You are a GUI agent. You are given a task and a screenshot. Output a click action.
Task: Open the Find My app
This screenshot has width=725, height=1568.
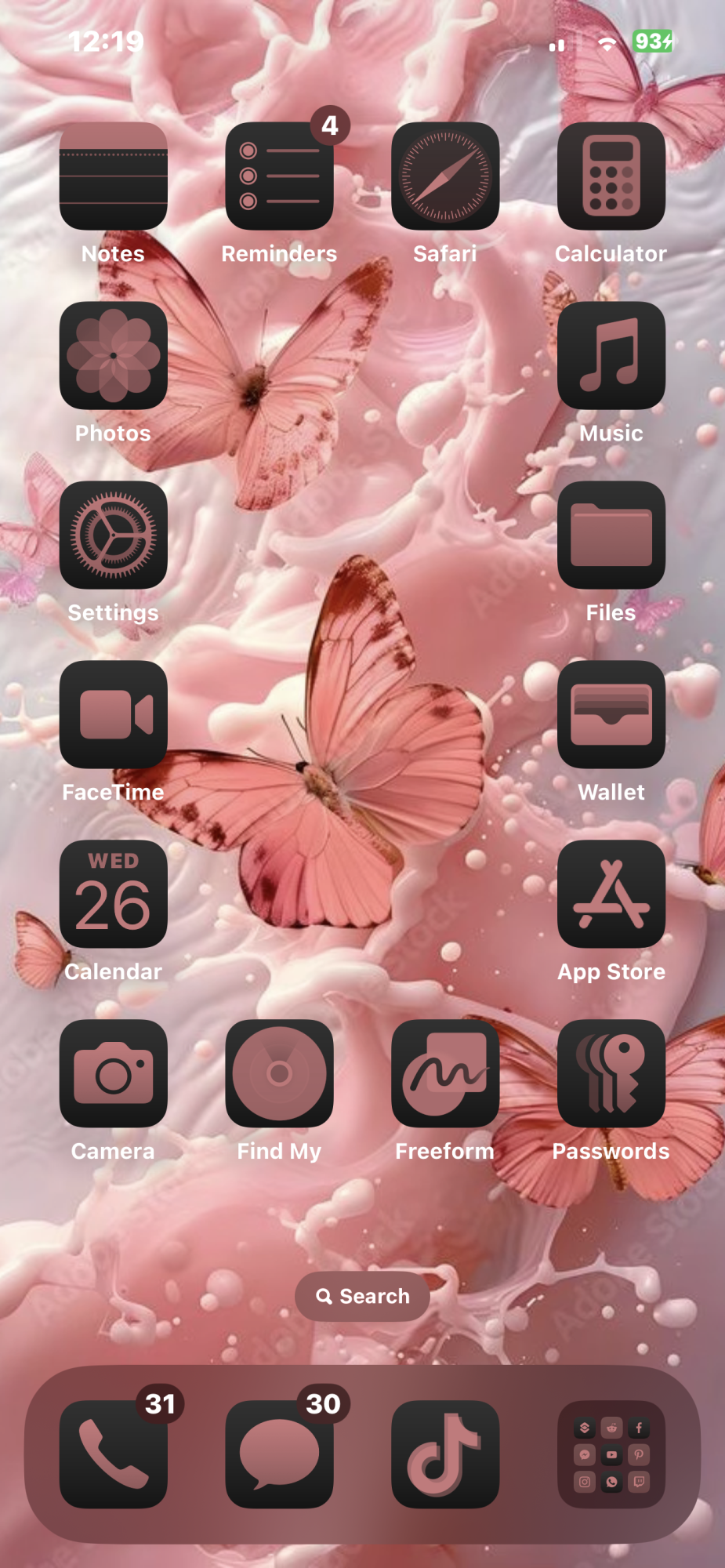pyautogui.click(x=279, y=1073)
